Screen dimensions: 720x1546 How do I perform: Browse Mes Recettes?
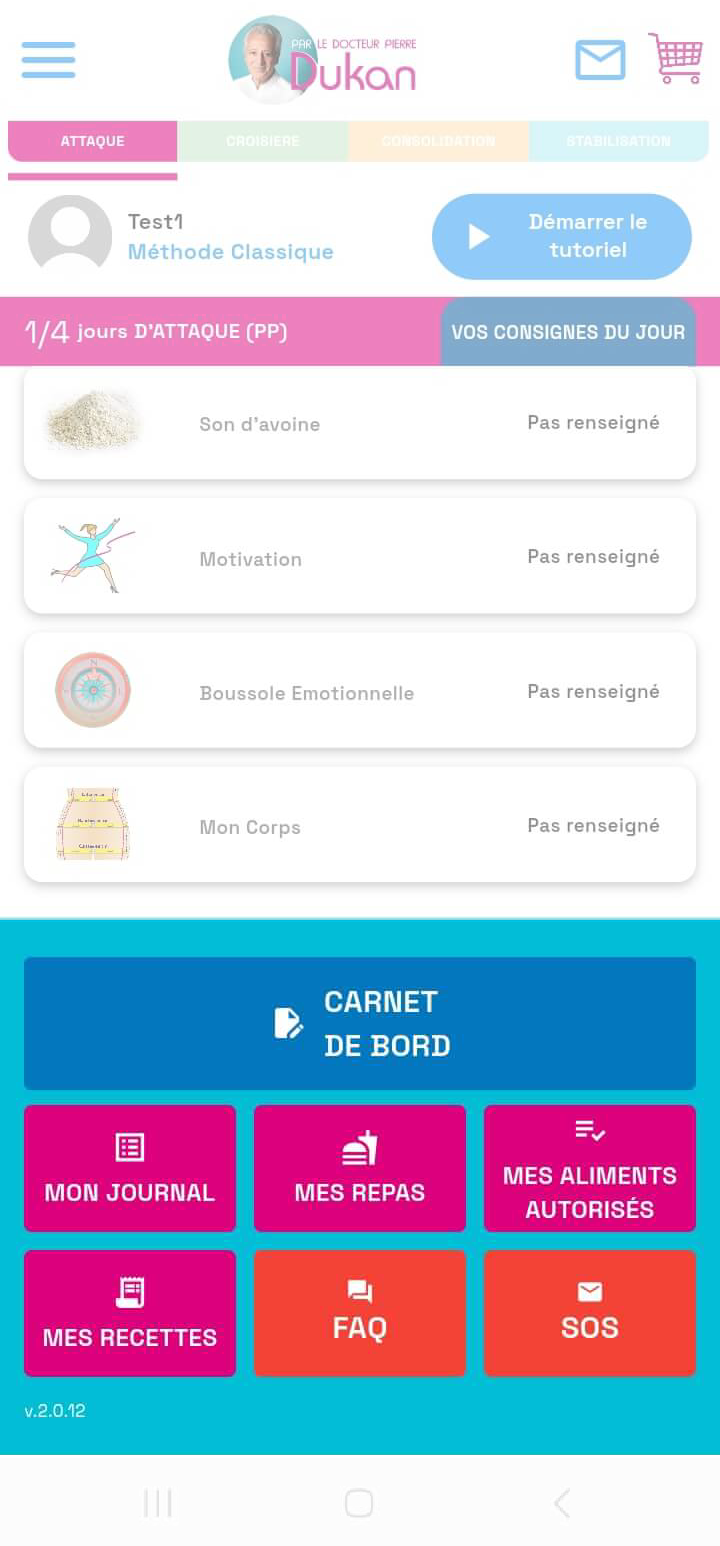click(130, 1313)
